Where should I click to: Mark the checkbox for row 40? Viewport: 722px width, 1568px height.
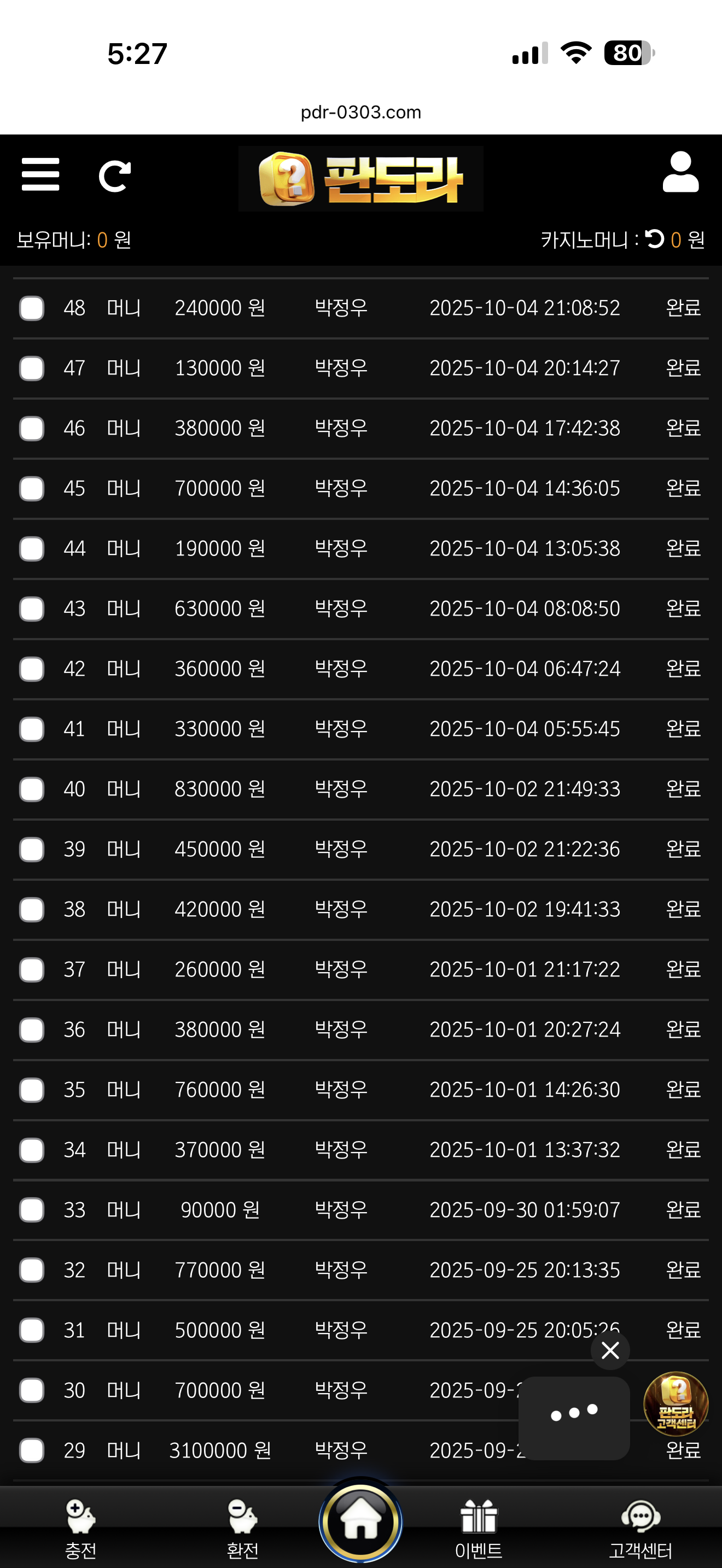tap(32, 789)
